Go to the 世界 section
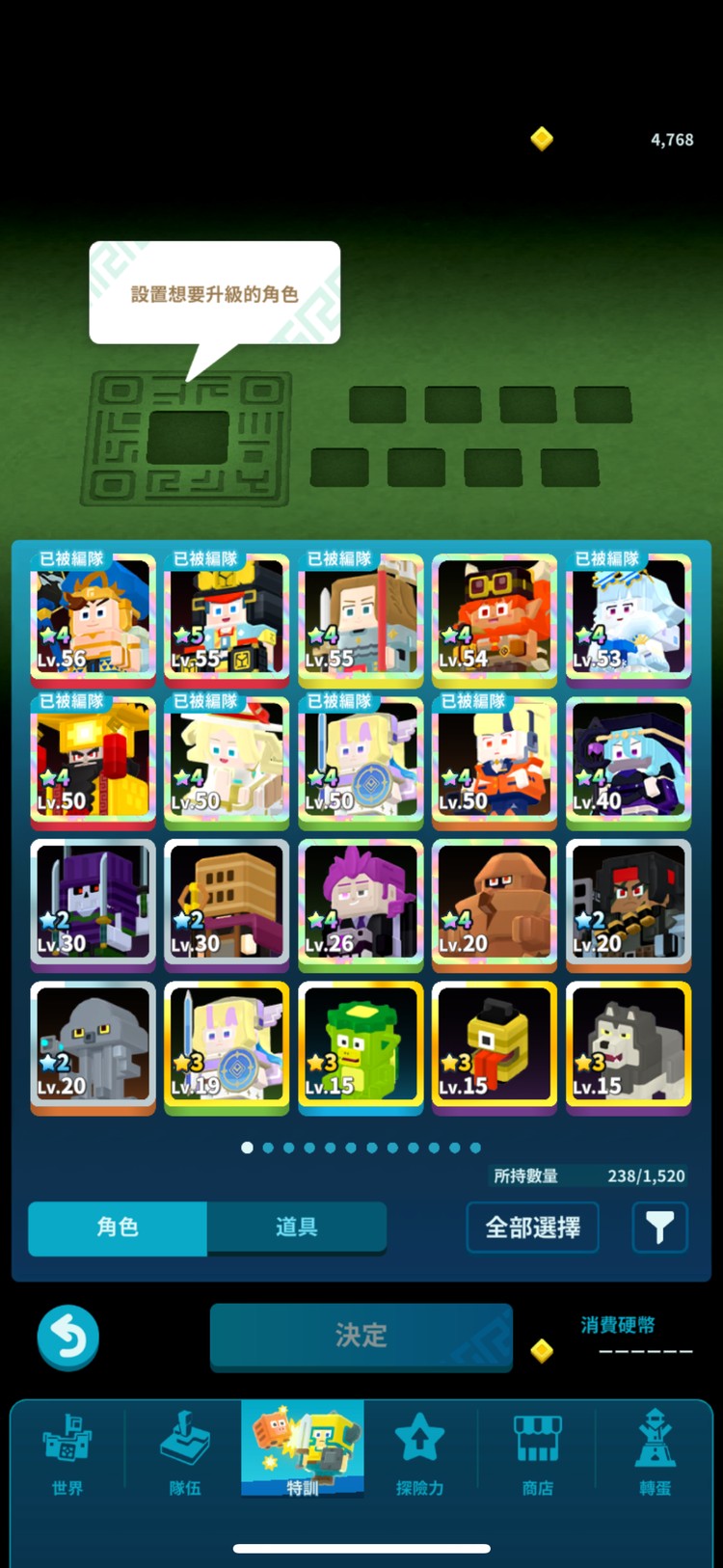This screenshot has width=723, height=1568. click(67, 1452)
